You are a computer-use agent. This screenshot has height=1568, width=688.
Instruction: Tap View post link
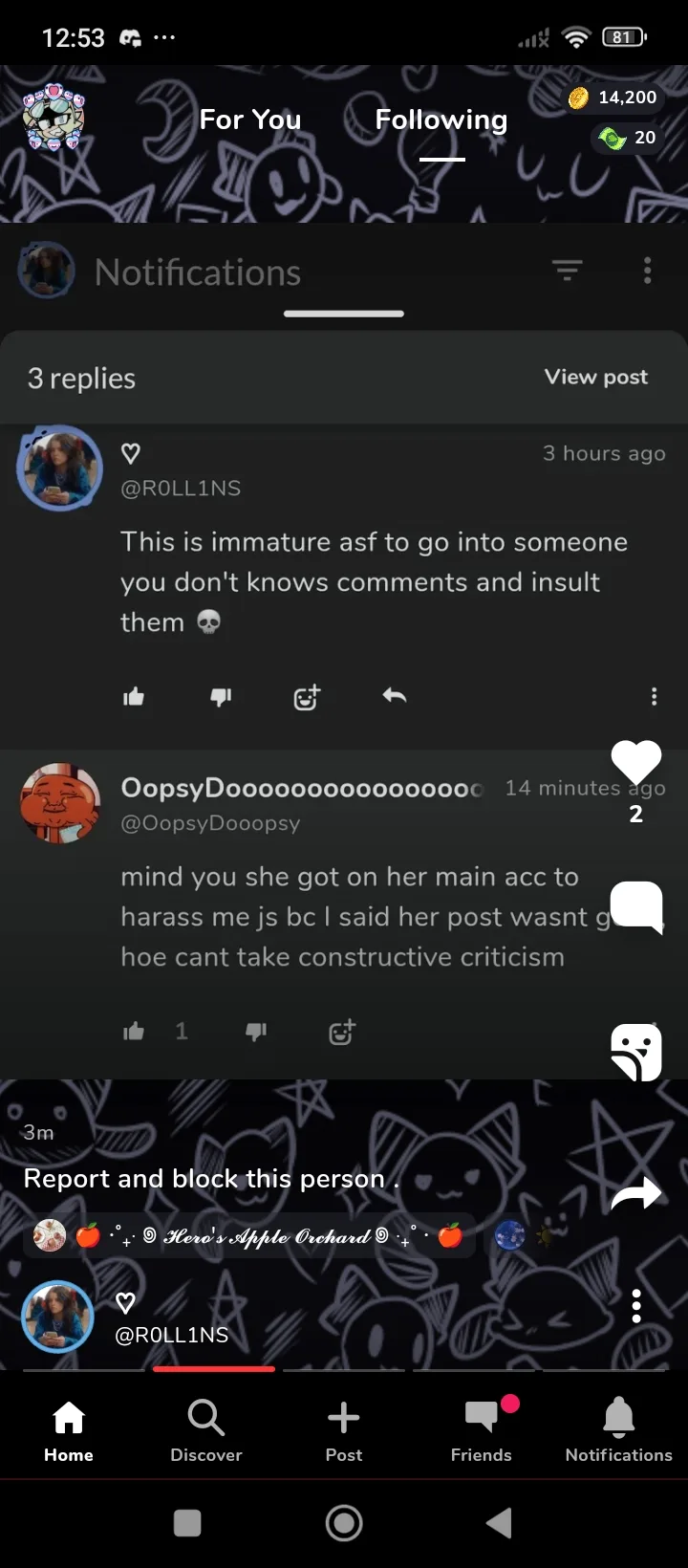pyautogui.click(x=595, y=377)
